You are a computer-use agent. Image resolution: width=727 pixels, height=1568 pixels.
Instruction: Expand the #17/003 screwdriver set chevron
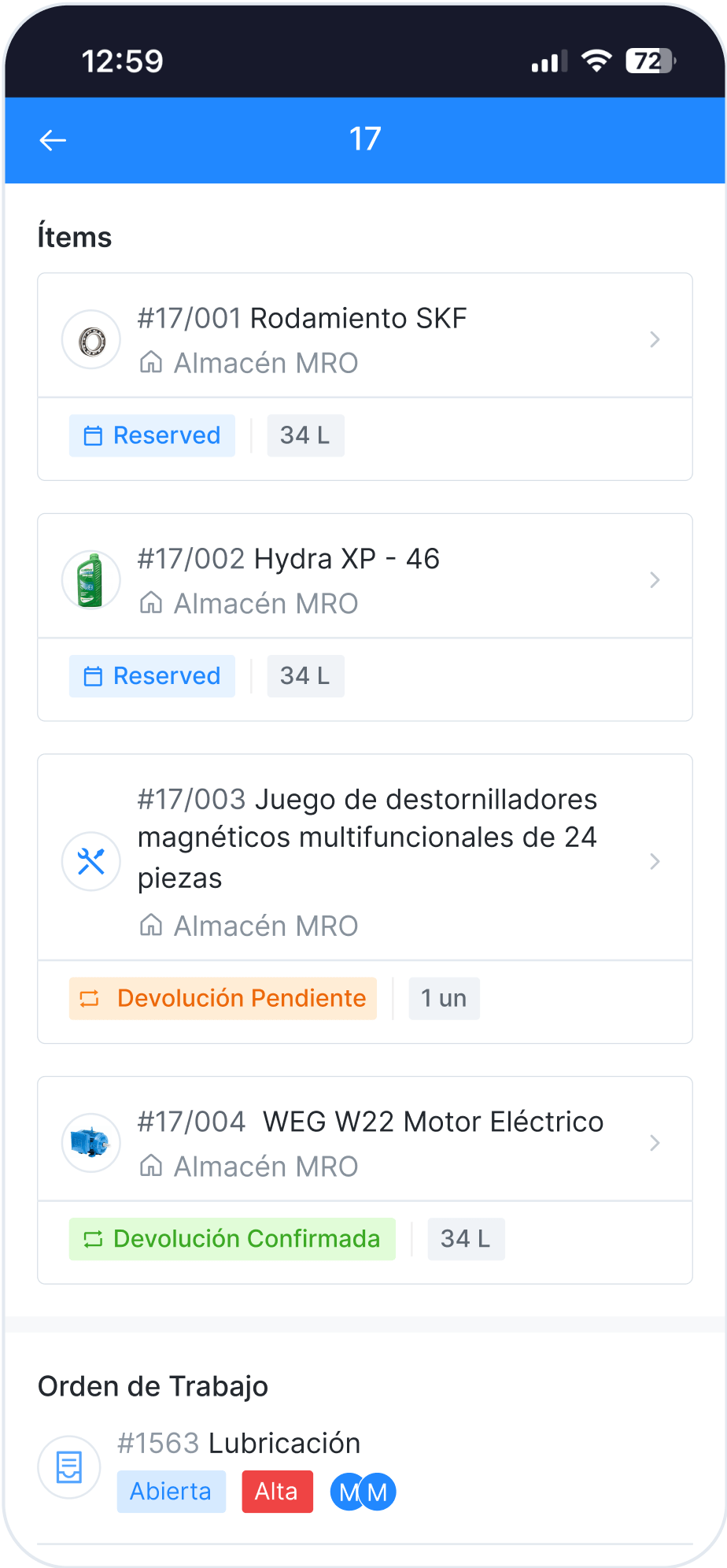pos(655,861)
